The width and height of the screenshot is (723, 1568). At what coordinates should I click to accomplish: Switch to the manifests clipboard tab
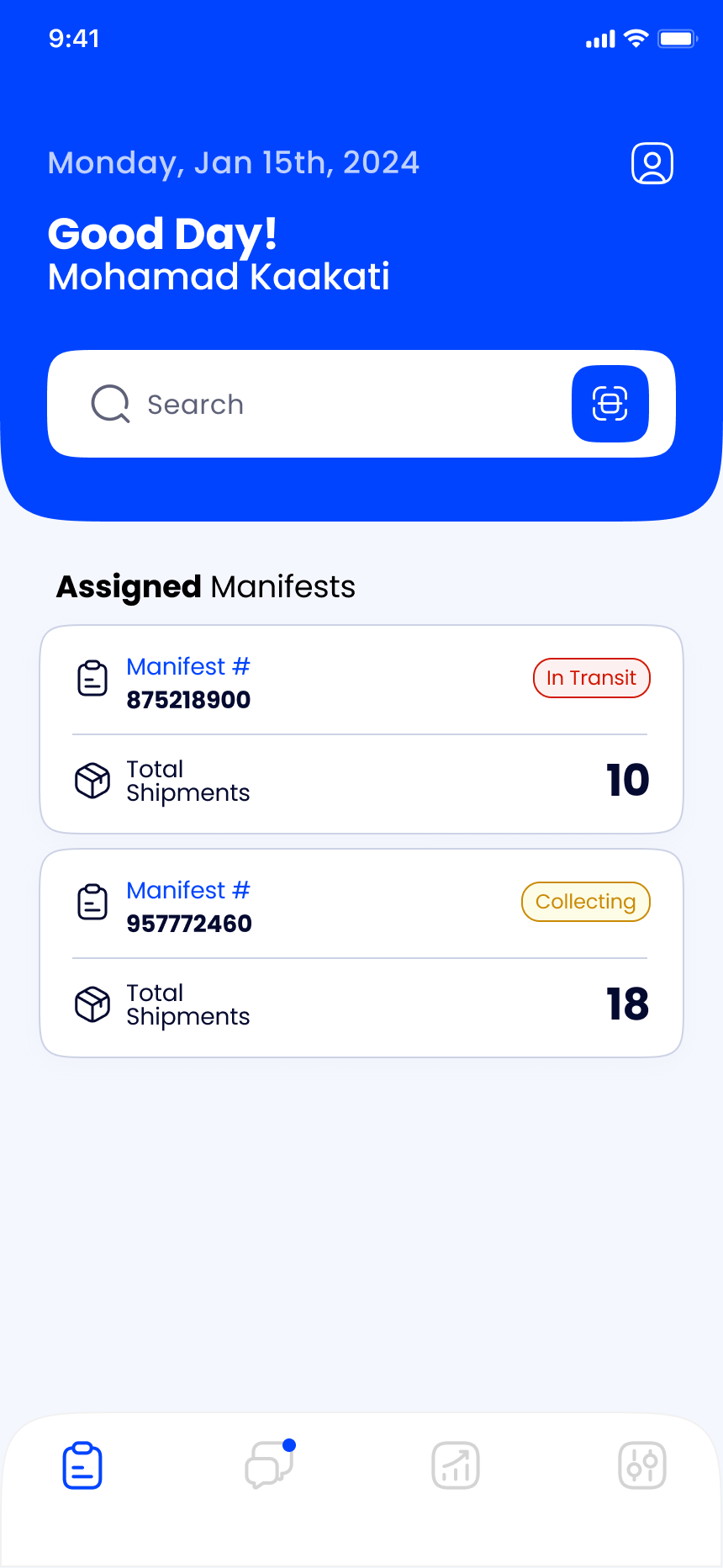click(x=82, y=1465)
